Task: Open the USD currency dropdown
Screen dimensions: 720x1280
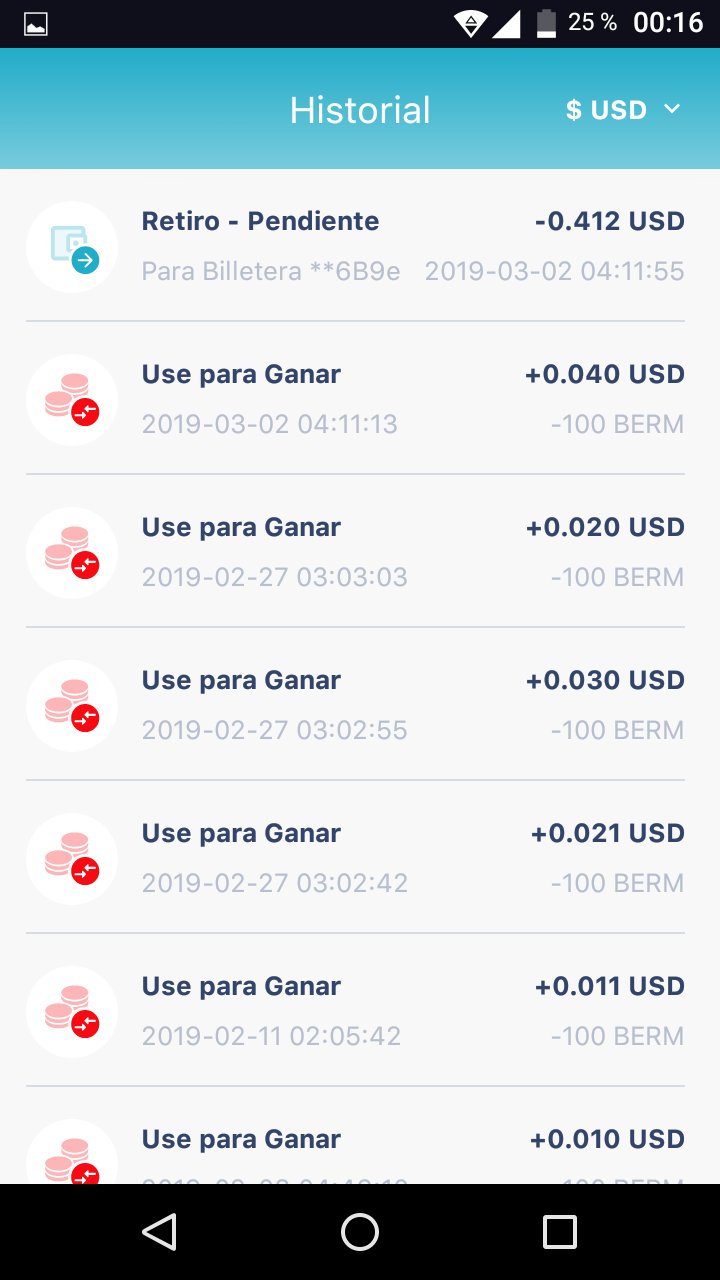Action: point(623,110)
